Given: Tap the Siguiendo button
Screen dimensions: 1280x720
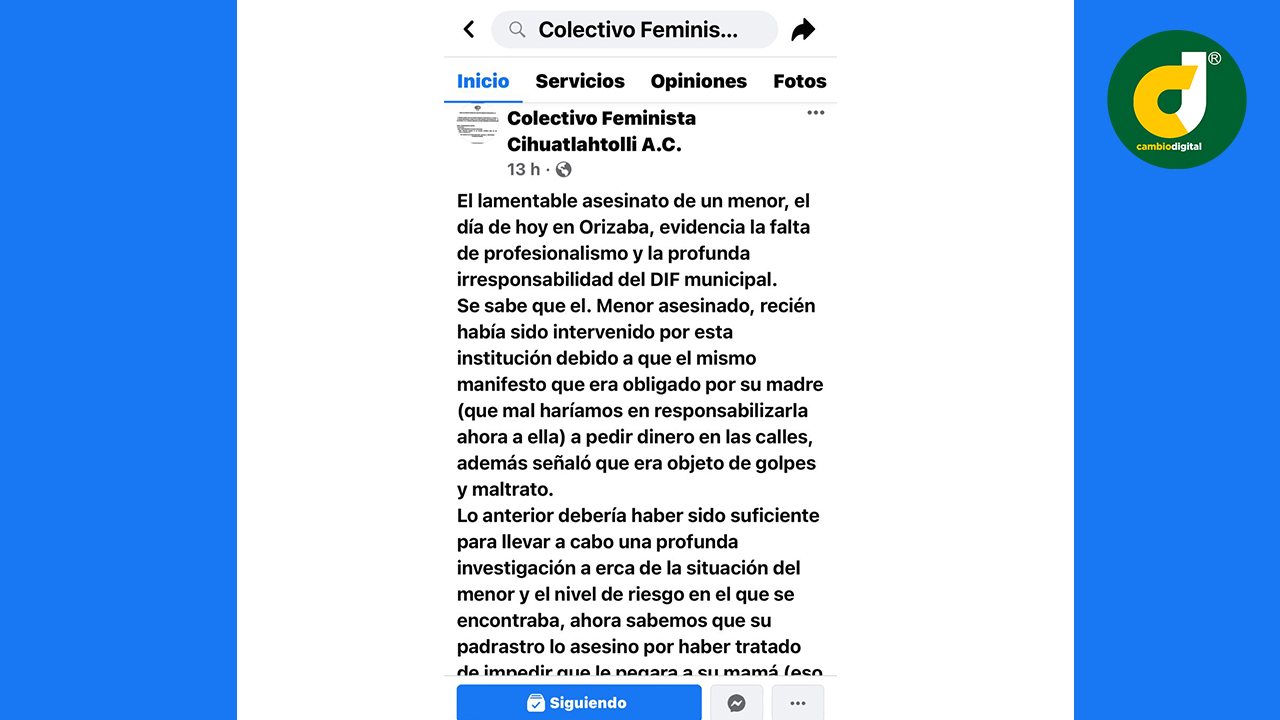Looking at the screenshot, I should click(x=579, y=703).
